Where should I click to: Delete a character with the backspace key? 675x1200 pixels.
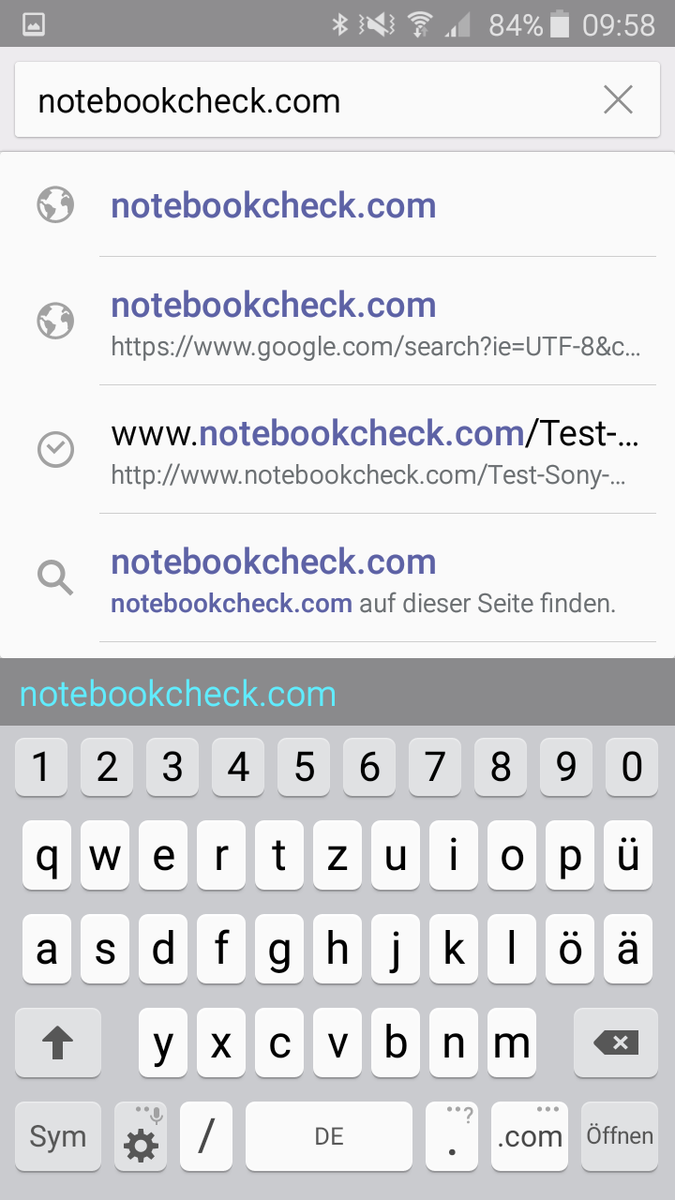tap(616, 1043)
